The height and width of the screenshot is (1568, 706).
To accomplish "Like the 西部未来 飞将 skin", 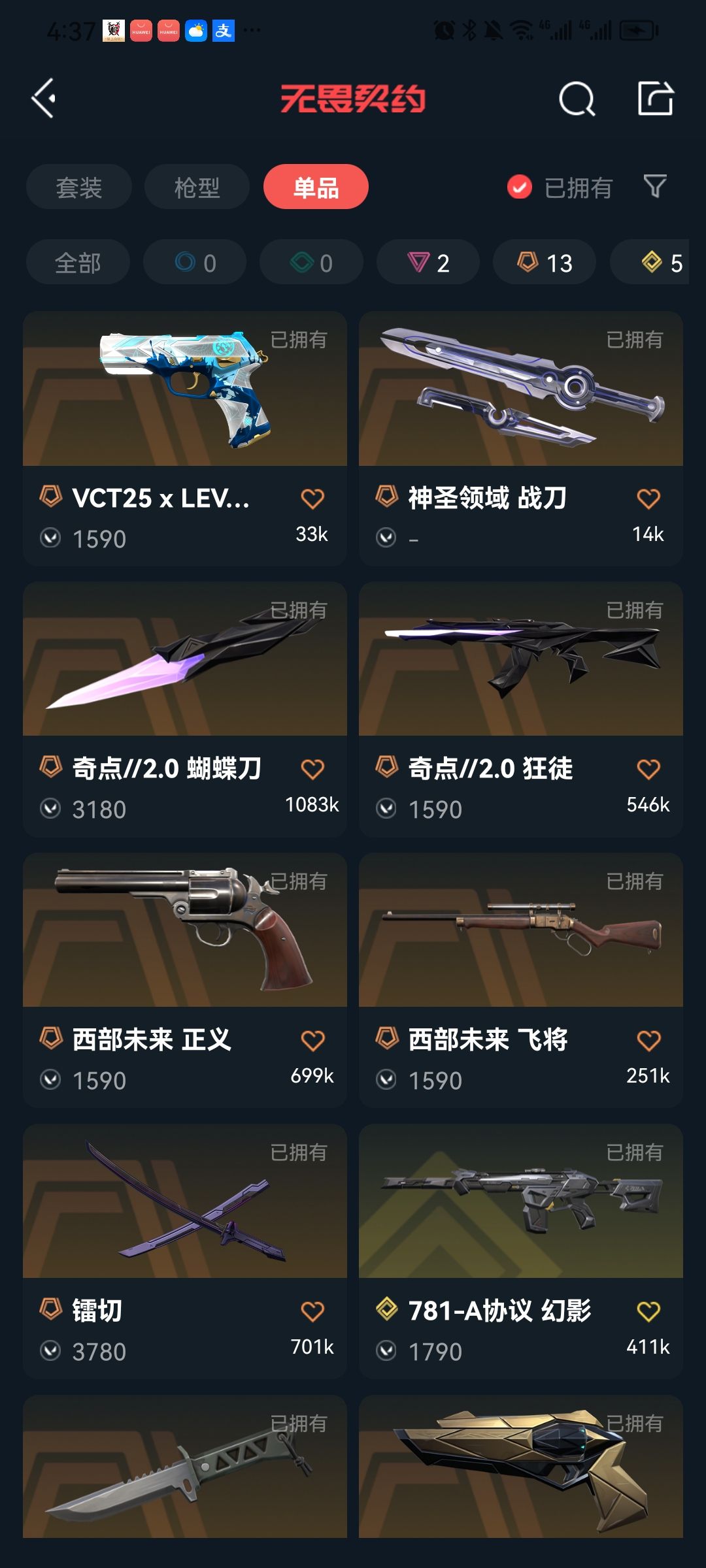I will 648,1040.
